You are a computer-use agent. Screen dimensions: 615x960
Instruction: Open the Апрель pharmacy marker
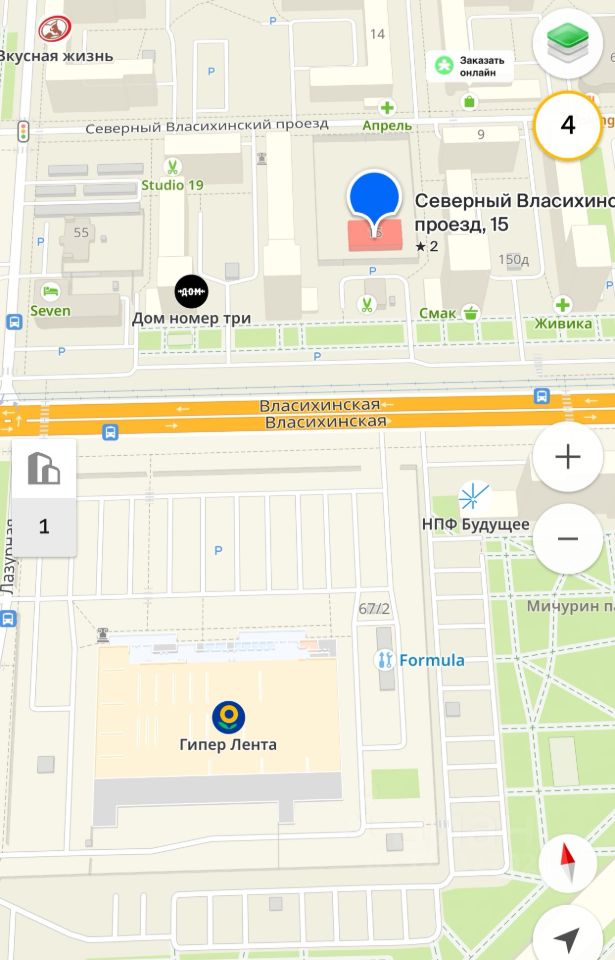(x=387, y=108)
